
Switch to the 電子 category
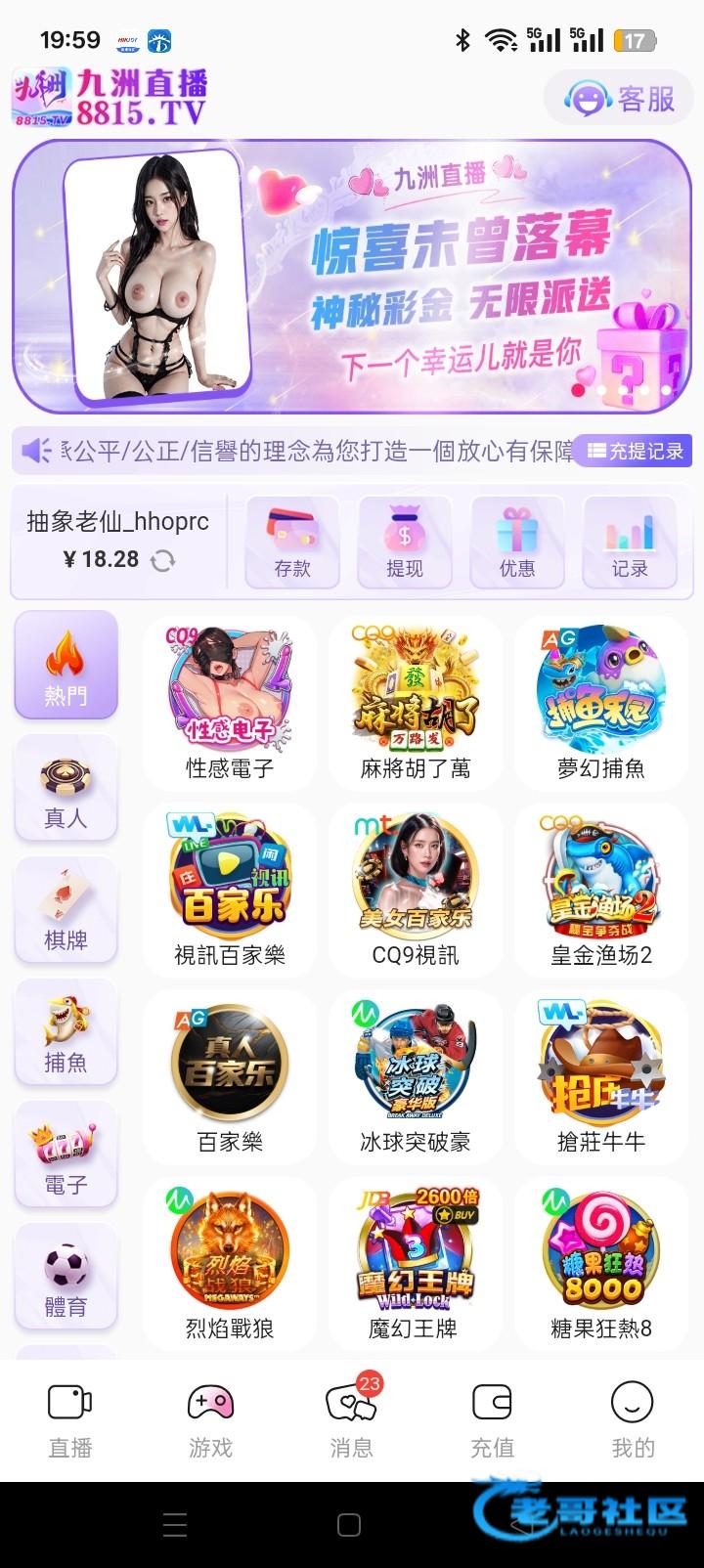[x=66, y=1155]
